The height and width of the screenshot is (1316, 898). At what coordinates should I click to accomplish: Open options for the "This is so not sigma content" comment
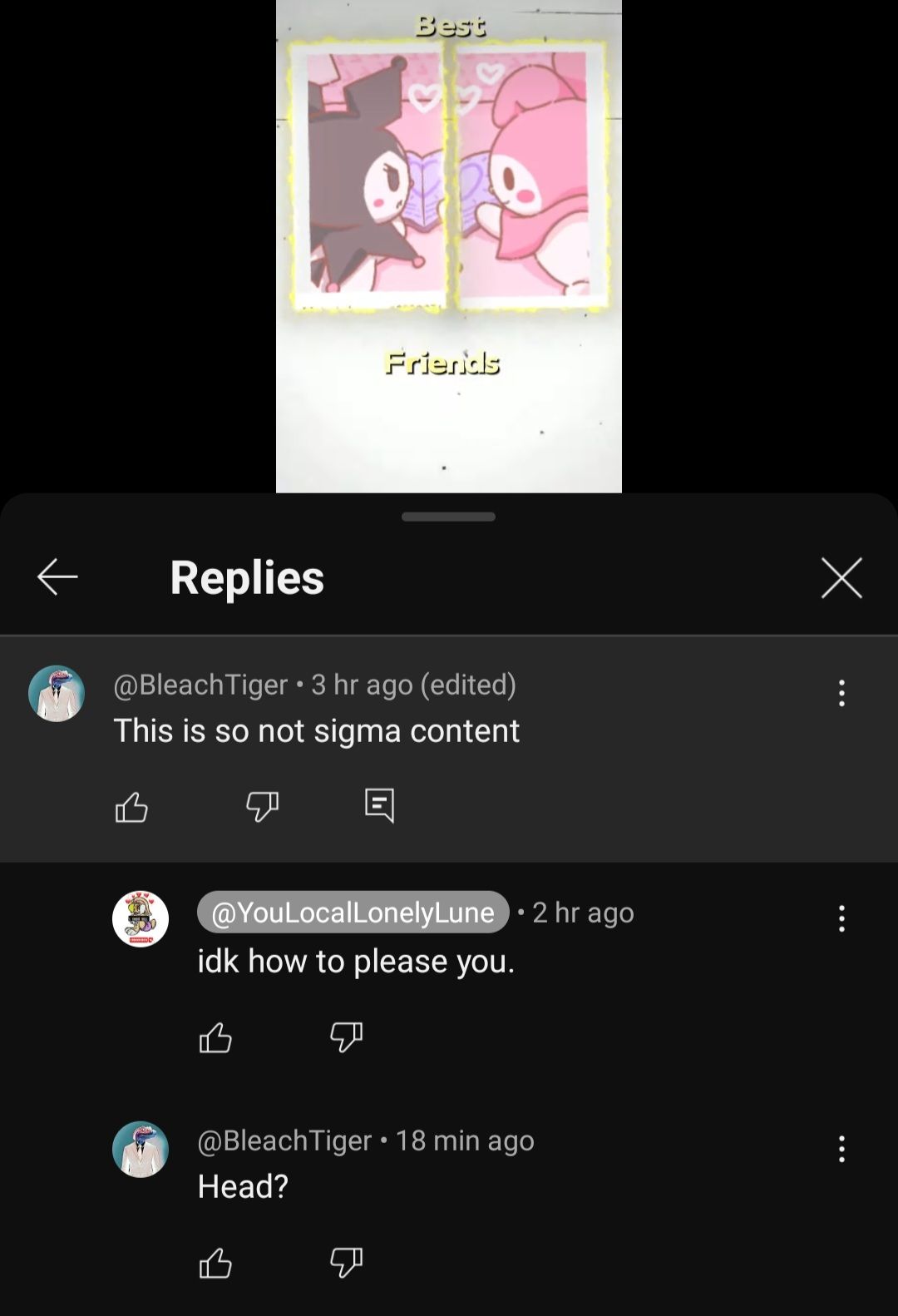[841, 693]
